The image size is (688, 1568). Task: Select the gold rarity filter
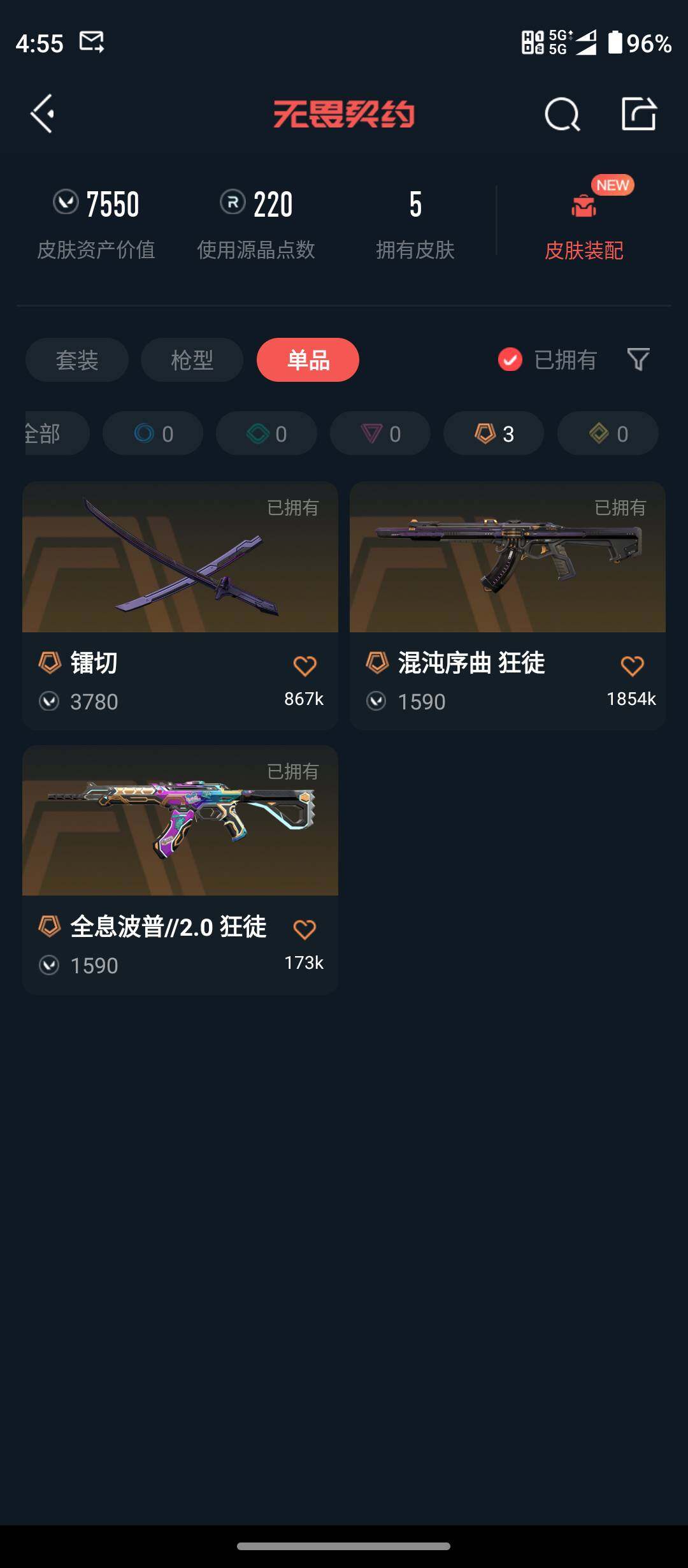pyautogui.click(x=606, y=433)
